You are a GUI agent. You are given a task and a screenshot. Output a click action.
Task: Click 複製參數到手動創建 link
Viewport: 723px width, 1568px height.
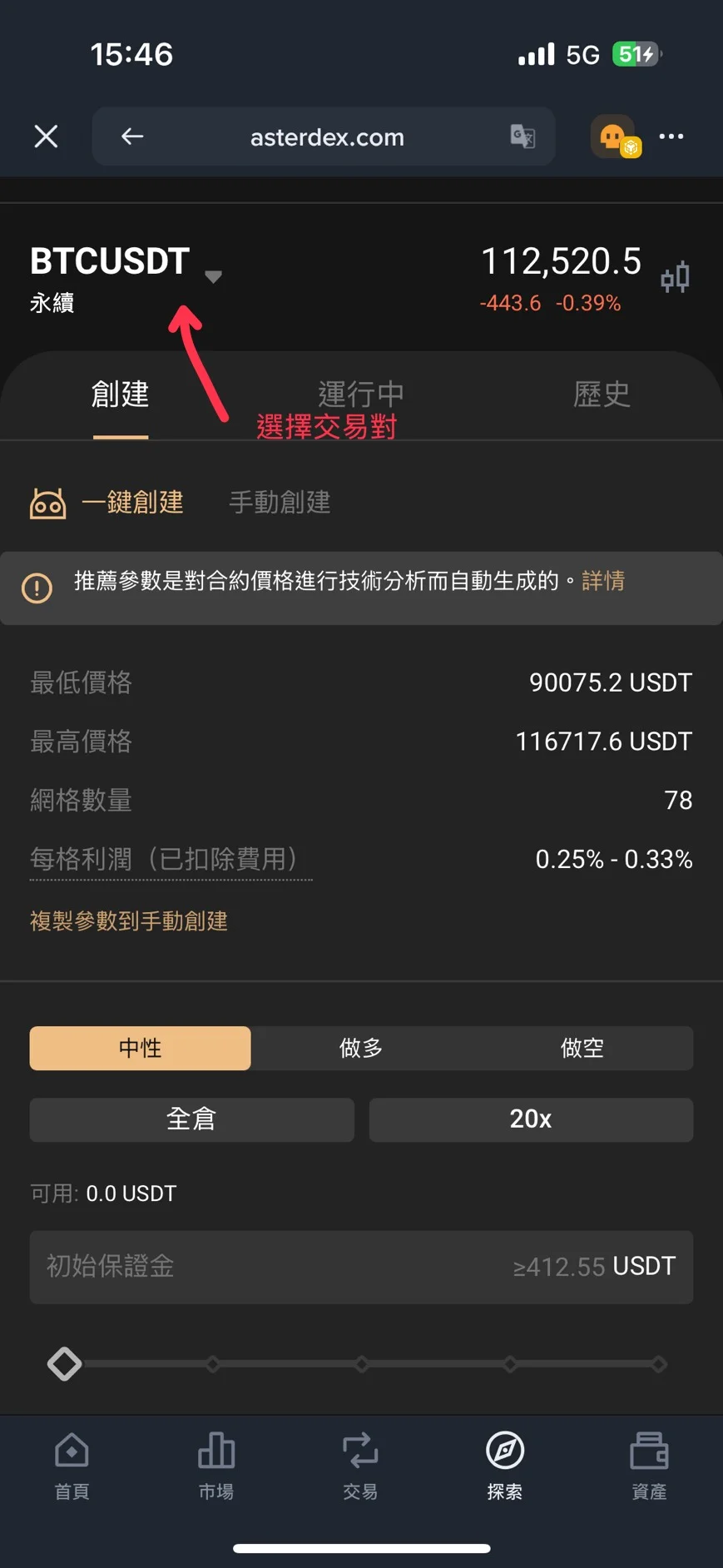[x=128, y=920]
